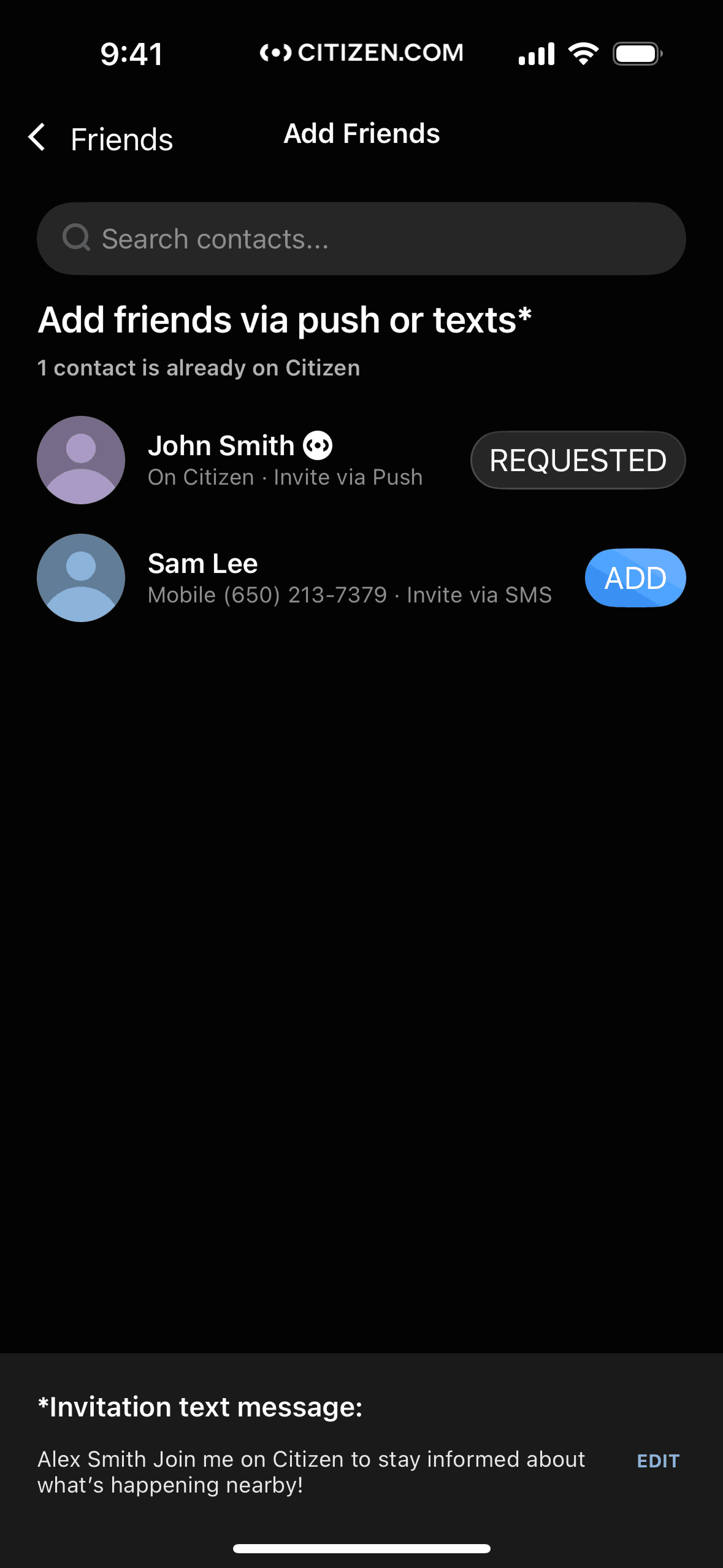
Task: Go back to Friends
Action: click(101, 138)
